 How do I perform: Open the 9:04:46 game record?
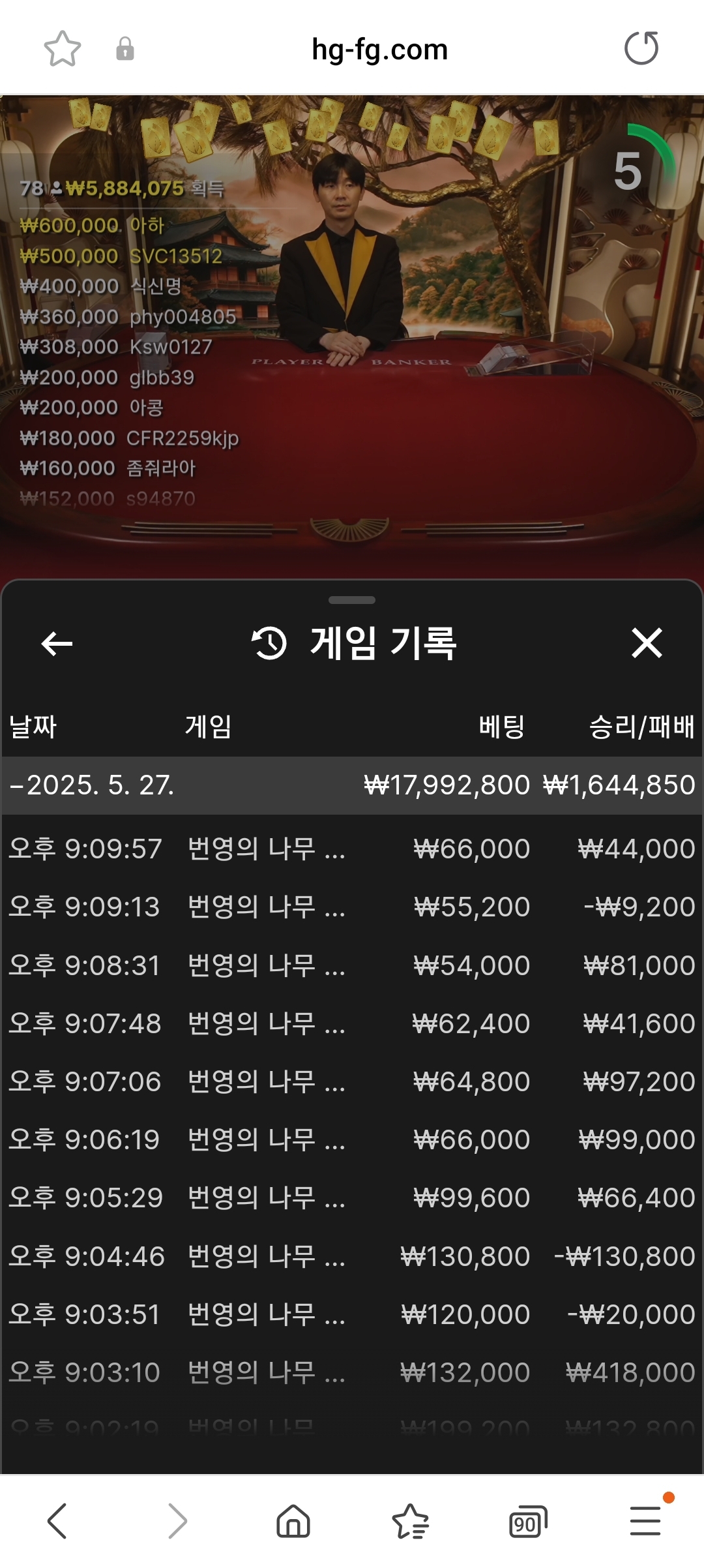coord(352,1256)
